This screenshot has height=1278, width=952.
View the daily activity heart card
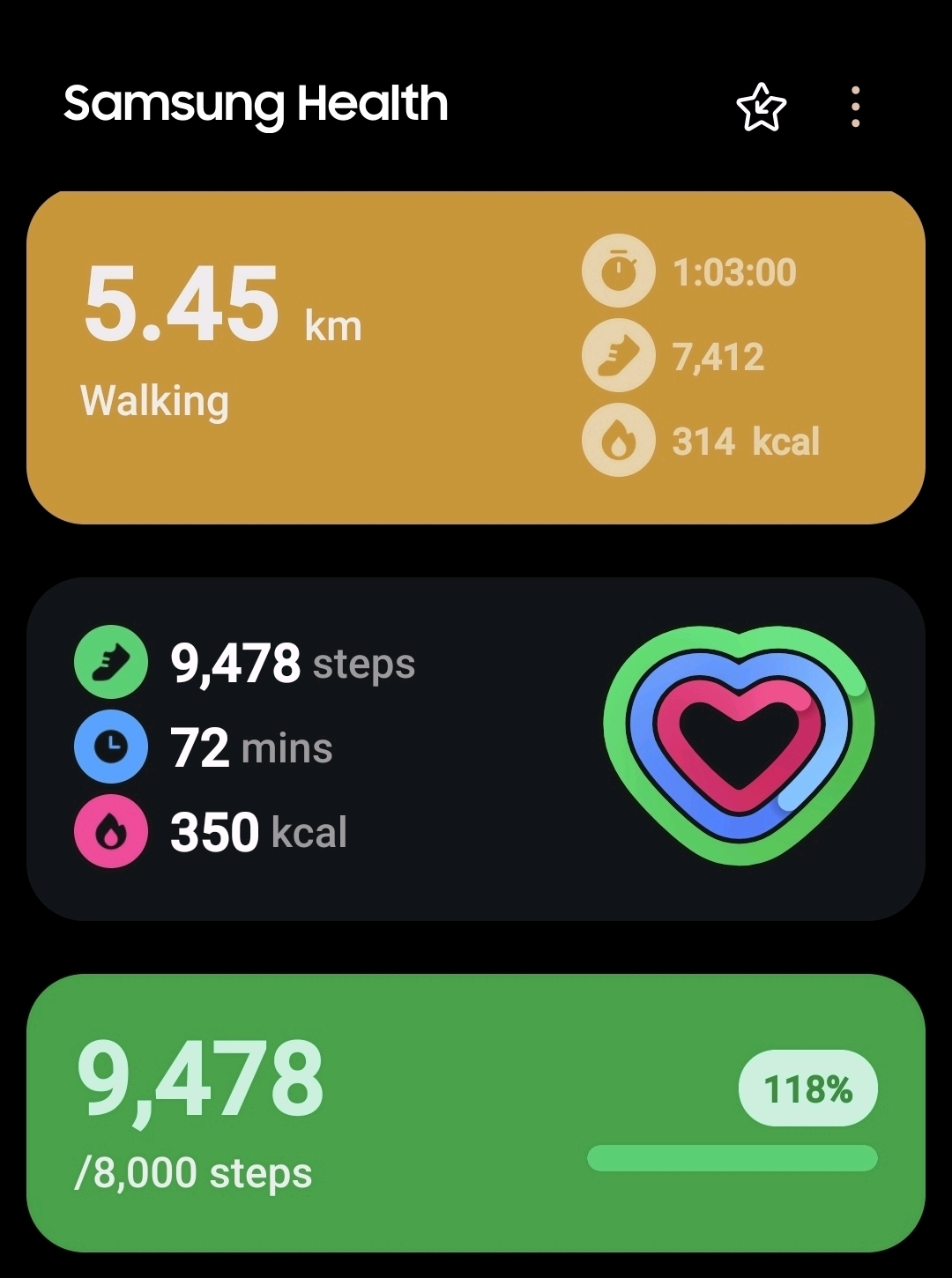(x=476, y=748)
